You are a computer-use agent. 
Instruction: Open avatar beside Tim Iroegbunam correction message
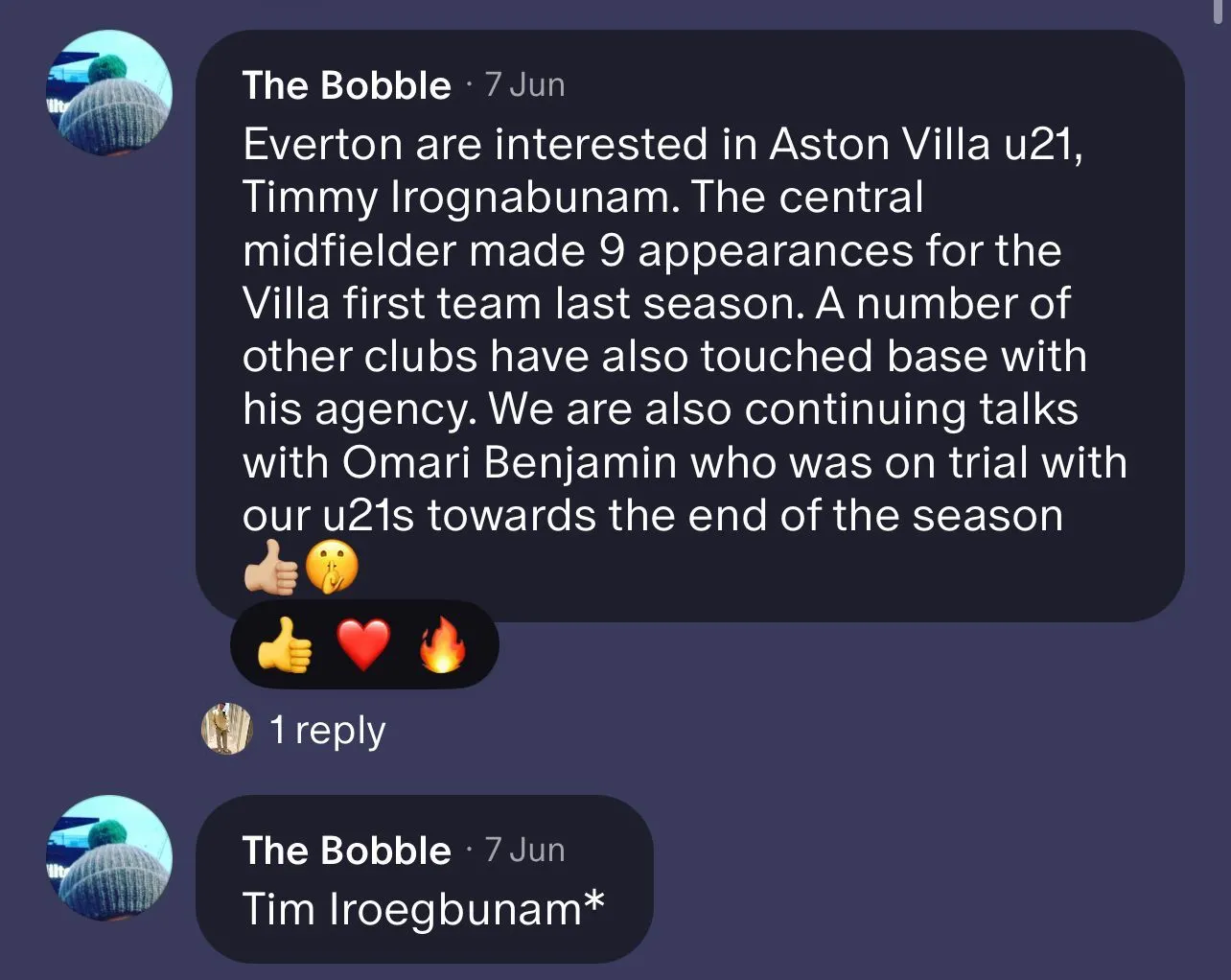click(x=109, y=858)
